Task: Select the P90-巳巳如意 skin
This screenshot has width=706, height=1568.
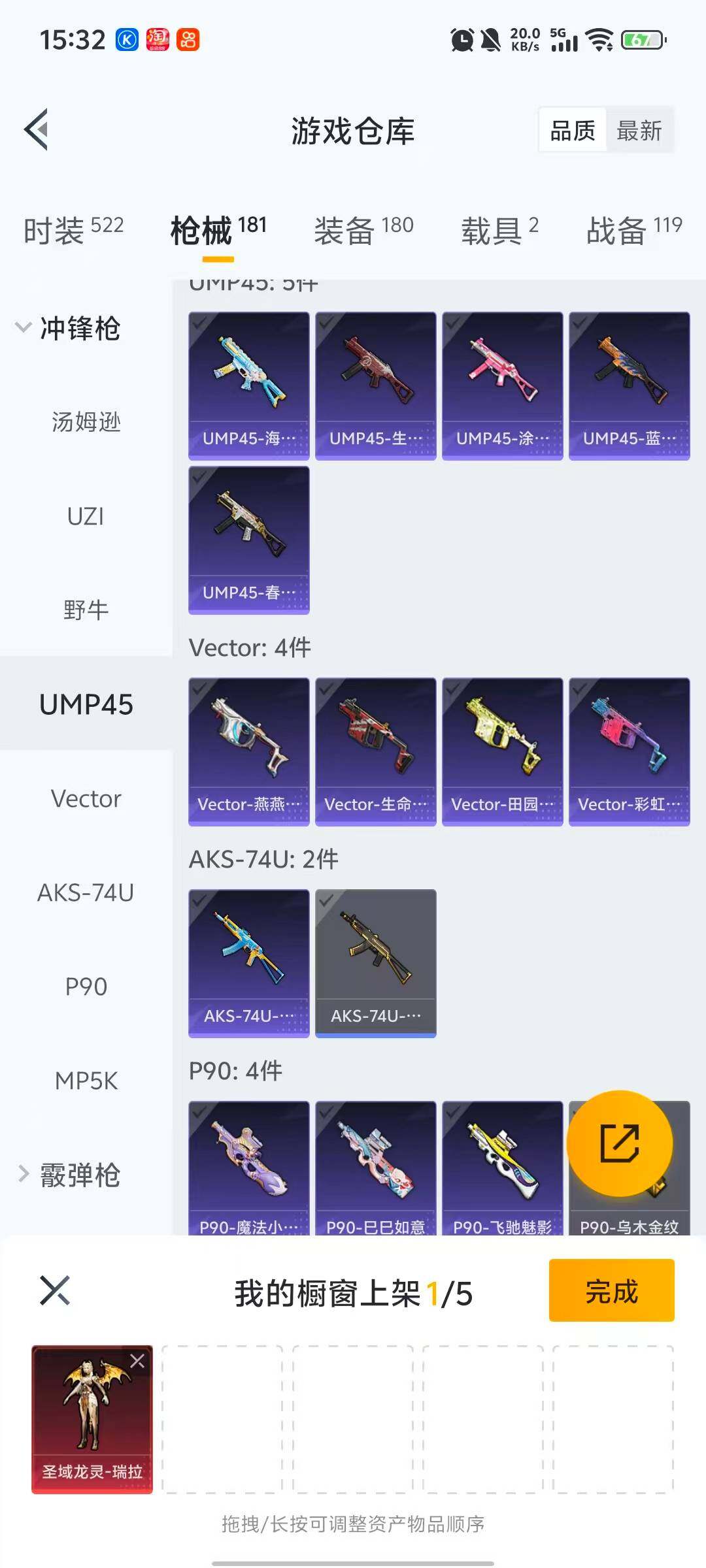Action: (x=375, y=1168)
